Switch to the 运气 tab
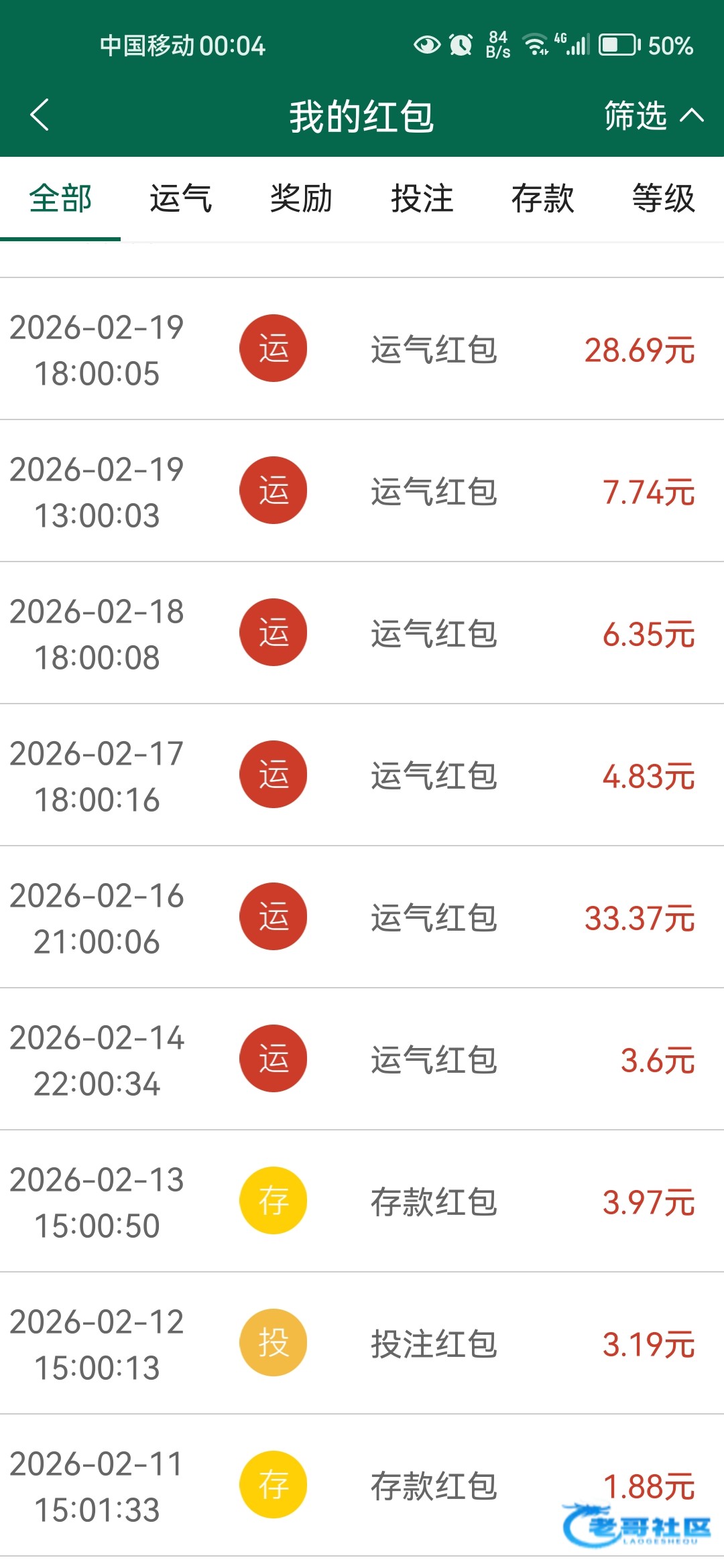 pyautogui.click(x=180, y=199)
